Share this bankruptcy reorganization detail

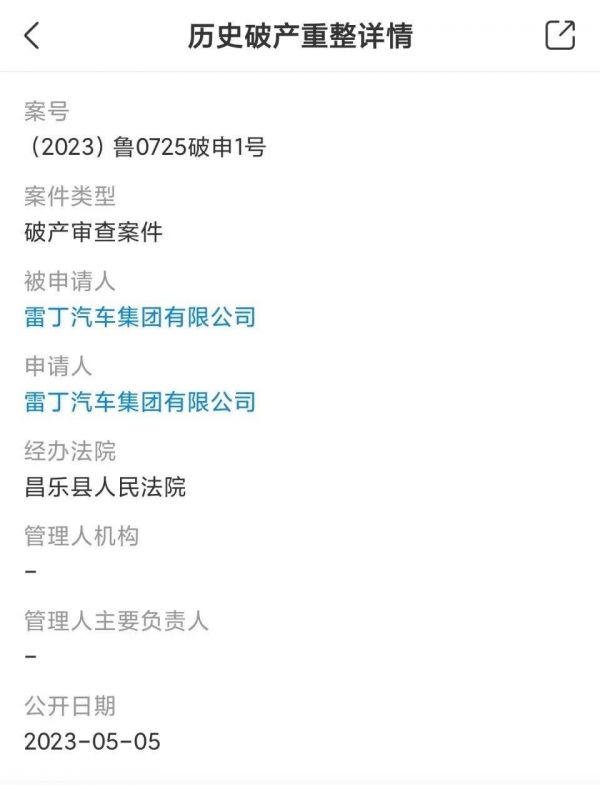(560, 35)
